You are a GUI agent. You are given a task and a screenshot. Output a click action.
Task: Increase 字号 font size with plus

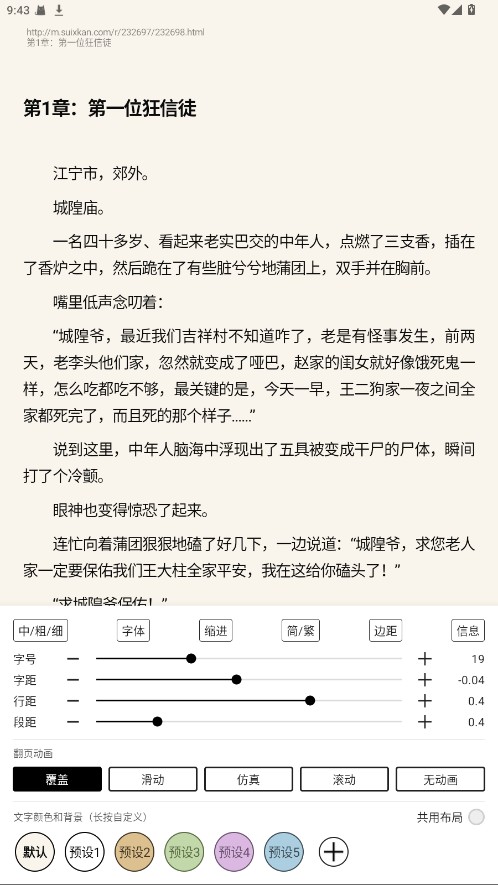[x=425, y=659]
